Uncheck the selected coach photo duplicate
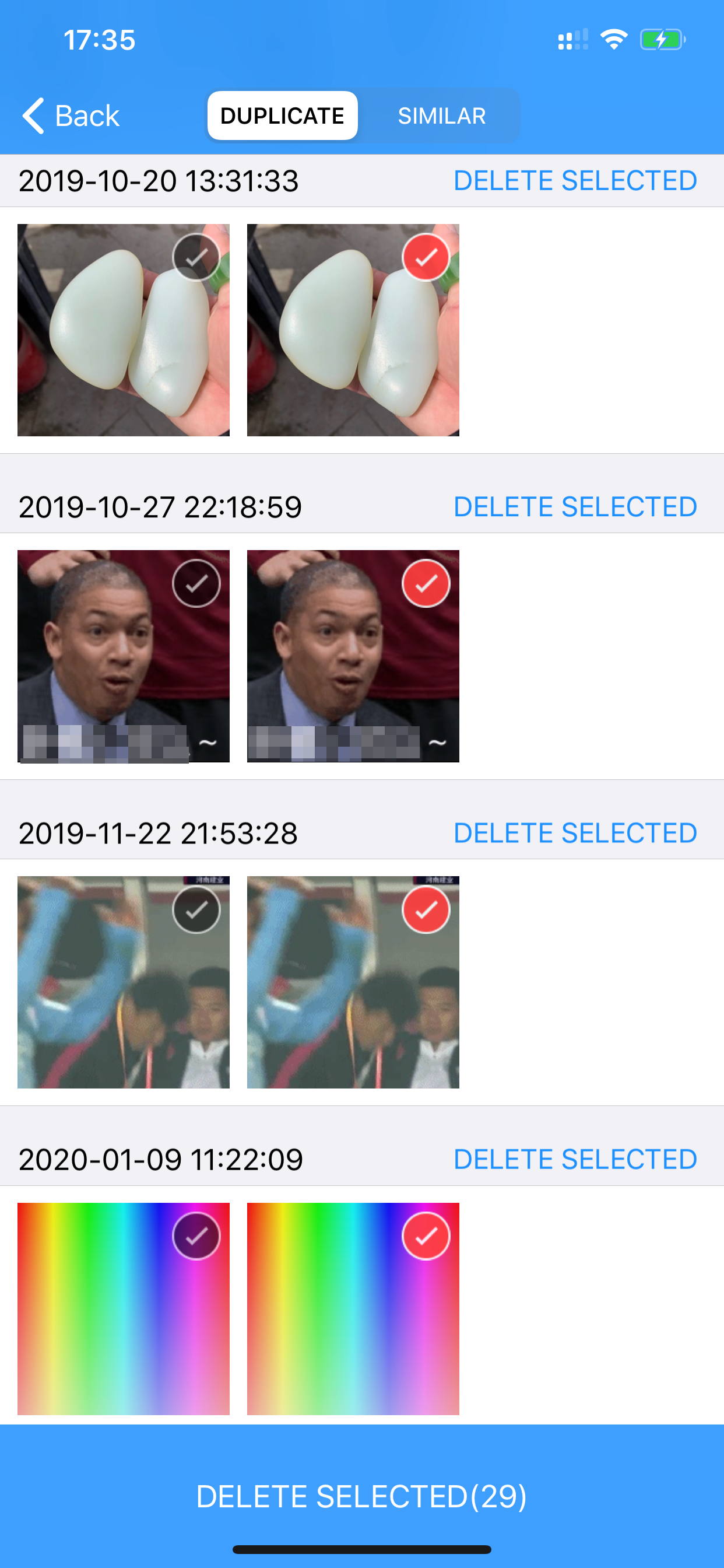Screen dimensions: 724x1568 pos(426,583)
